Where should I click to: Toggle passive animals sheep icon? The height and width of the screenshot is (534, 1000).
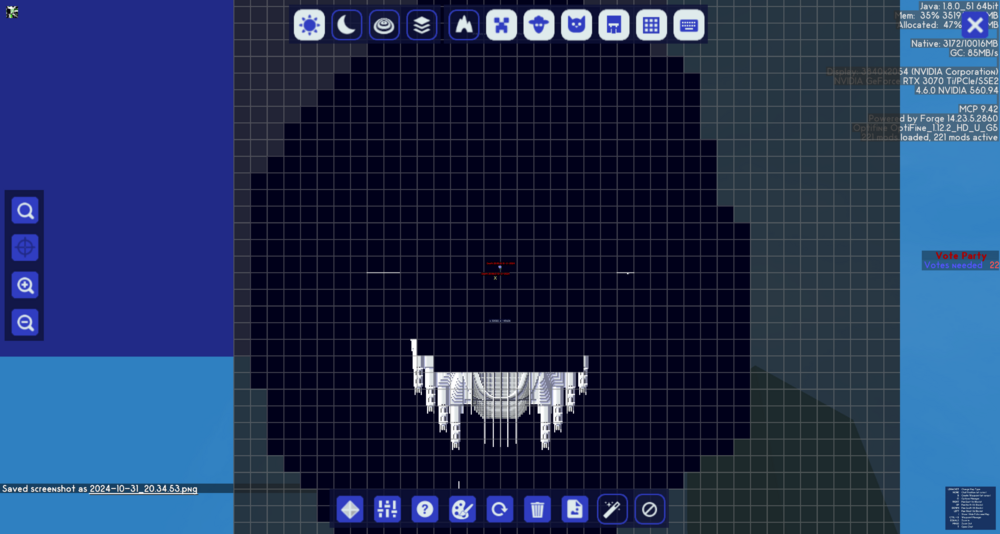(539, 25)
